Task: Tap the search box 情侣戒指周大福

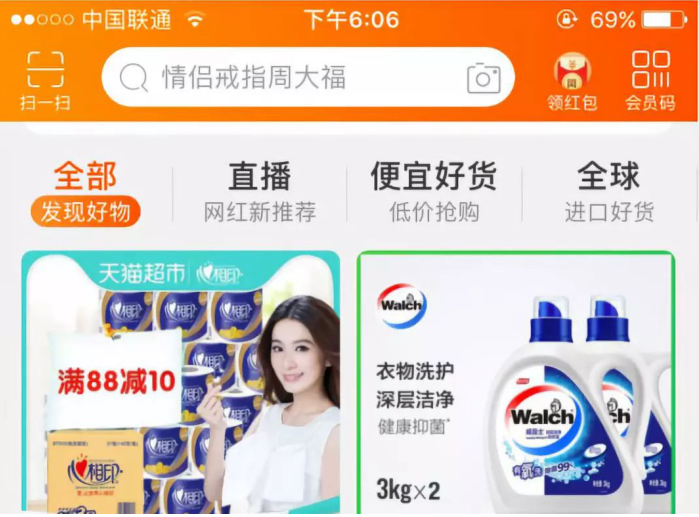Action: tap(290, 78)
